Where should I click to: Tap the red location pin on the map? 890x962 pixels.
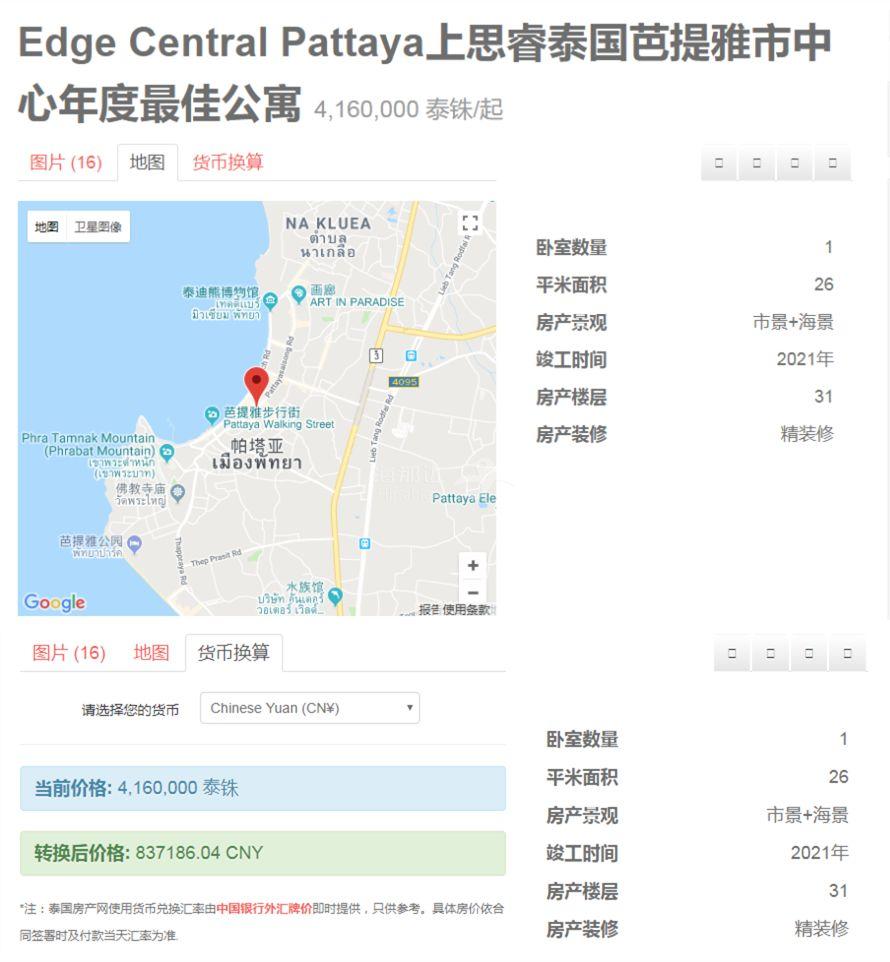[x=257, y=383]
